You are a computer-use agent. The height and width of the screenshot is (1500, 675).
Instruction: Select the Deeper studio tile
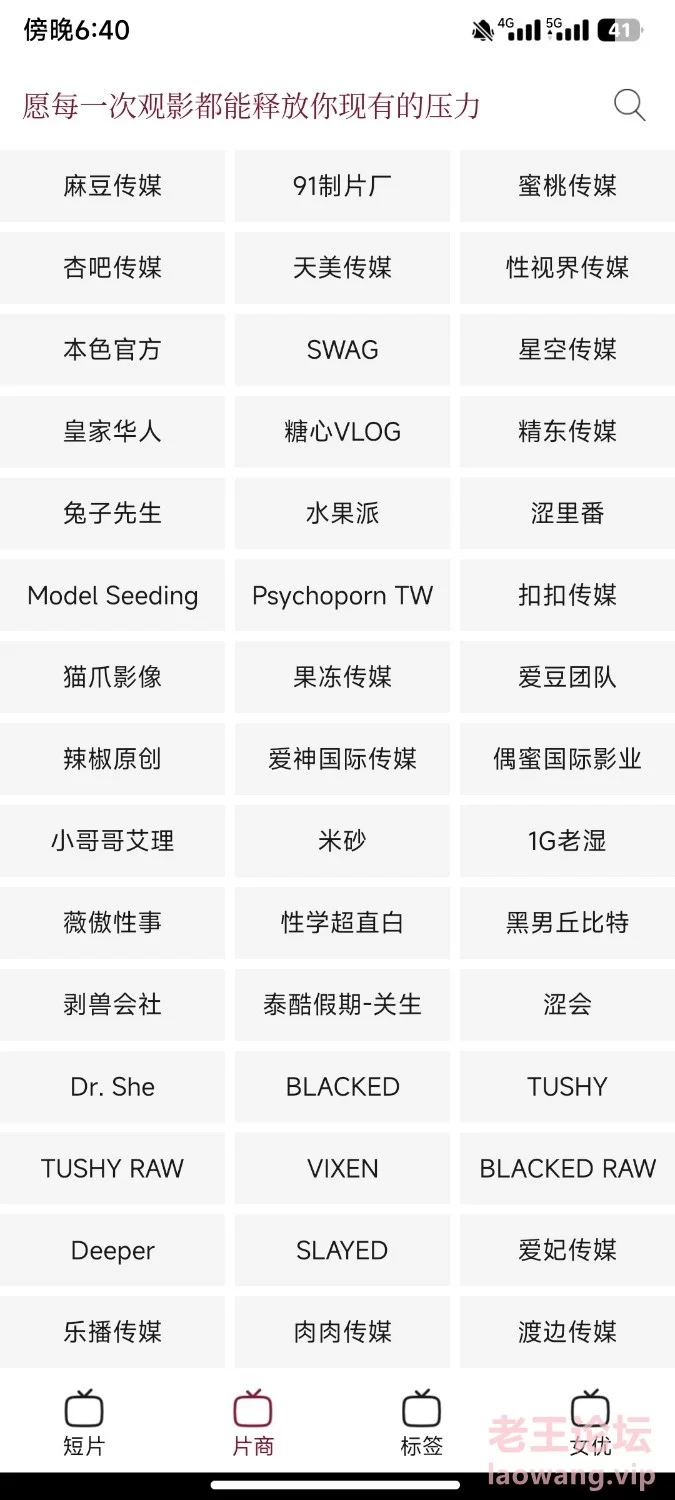click(x=112, y=1250)
